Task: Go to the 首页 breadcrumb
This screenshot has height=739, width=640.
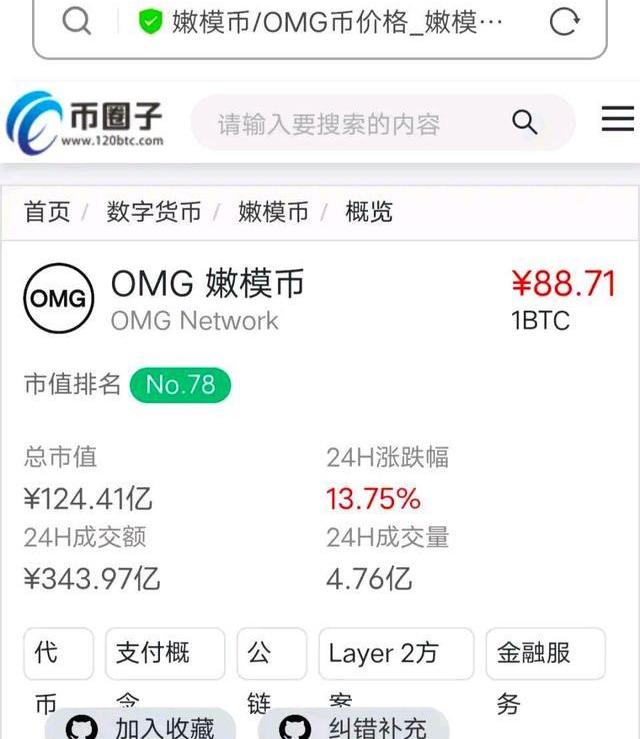Action: point(47,212)
